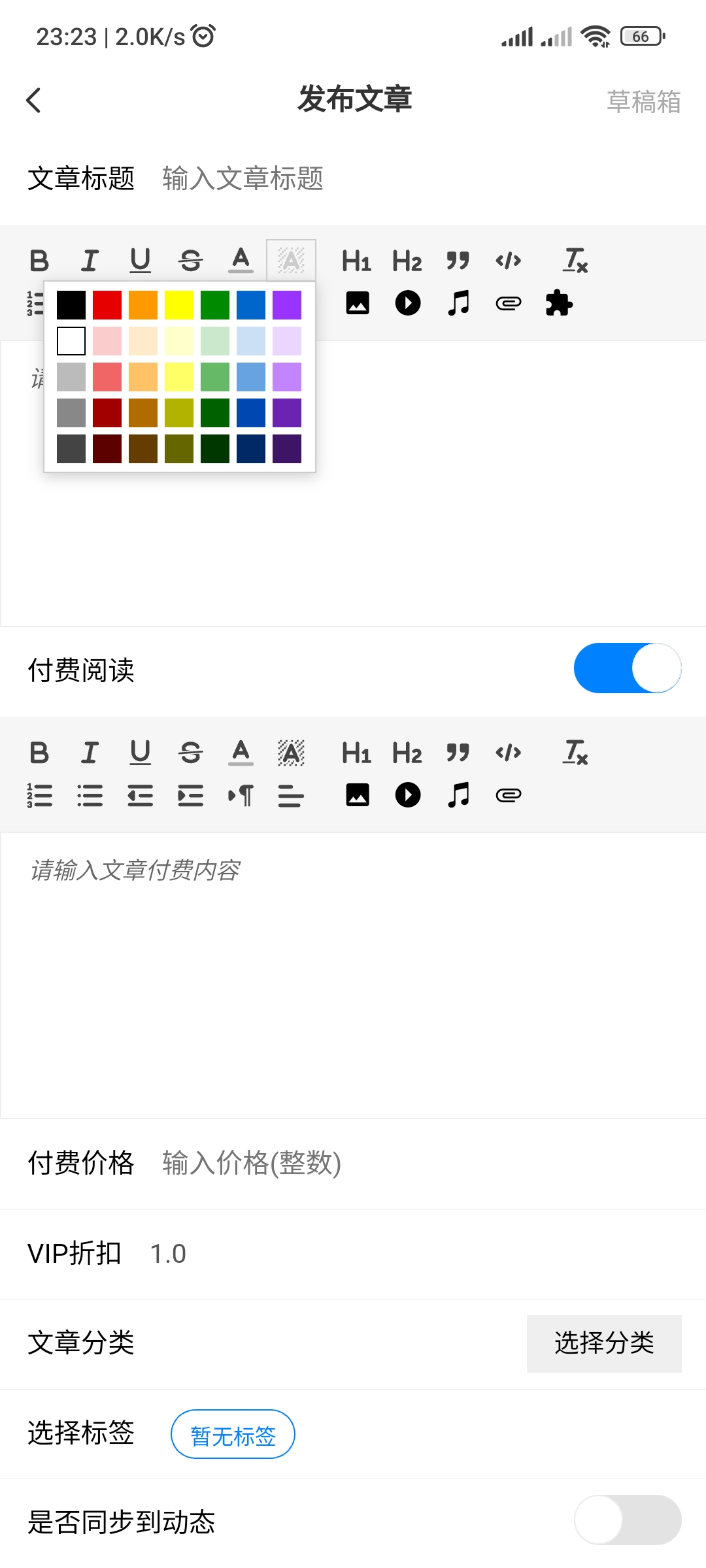Apply strikethrough in the top toolbar

click(x=190, y=260)
